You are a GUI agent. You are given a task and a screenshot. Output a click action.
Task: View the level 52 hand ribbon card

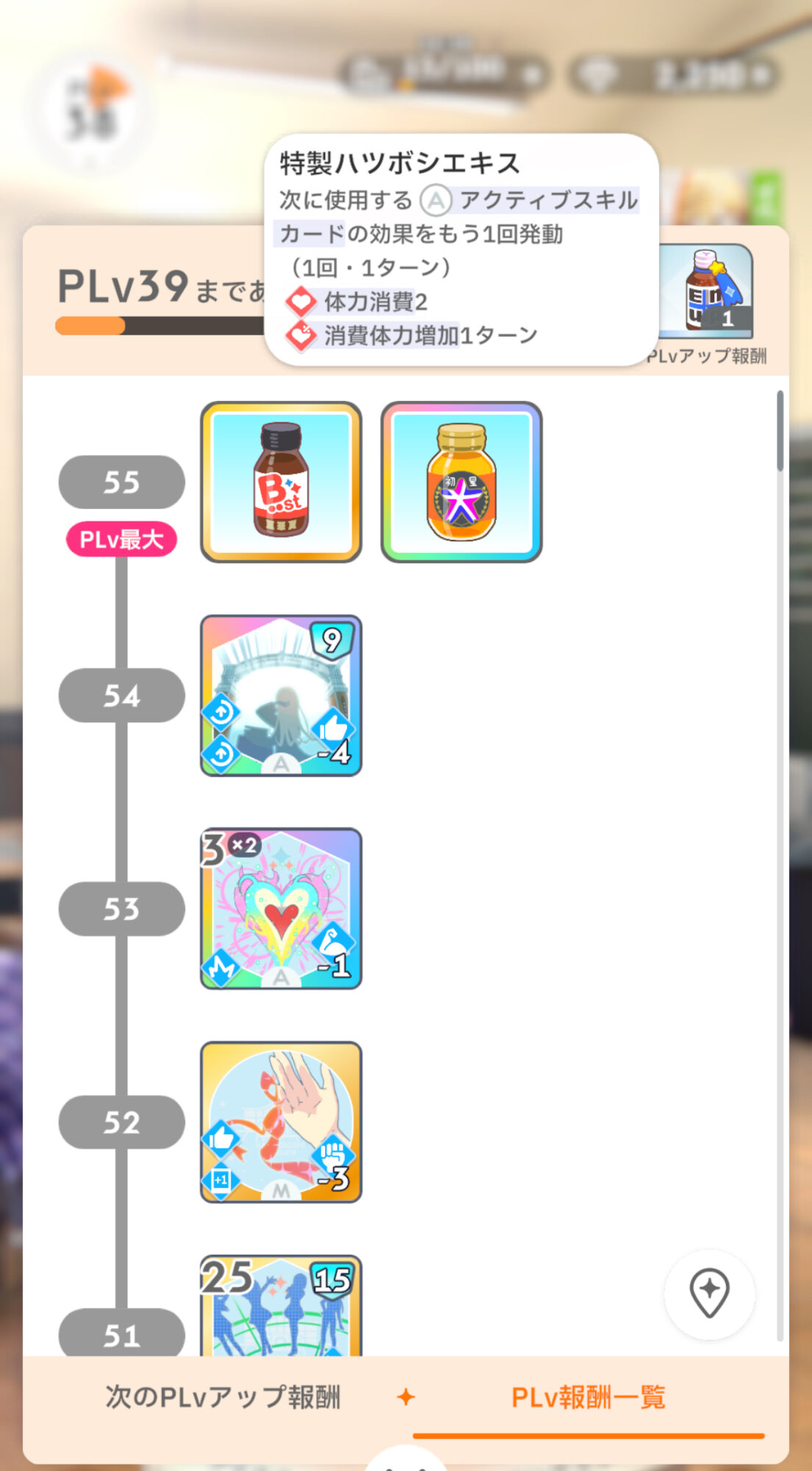click(x=281, y=1122)
